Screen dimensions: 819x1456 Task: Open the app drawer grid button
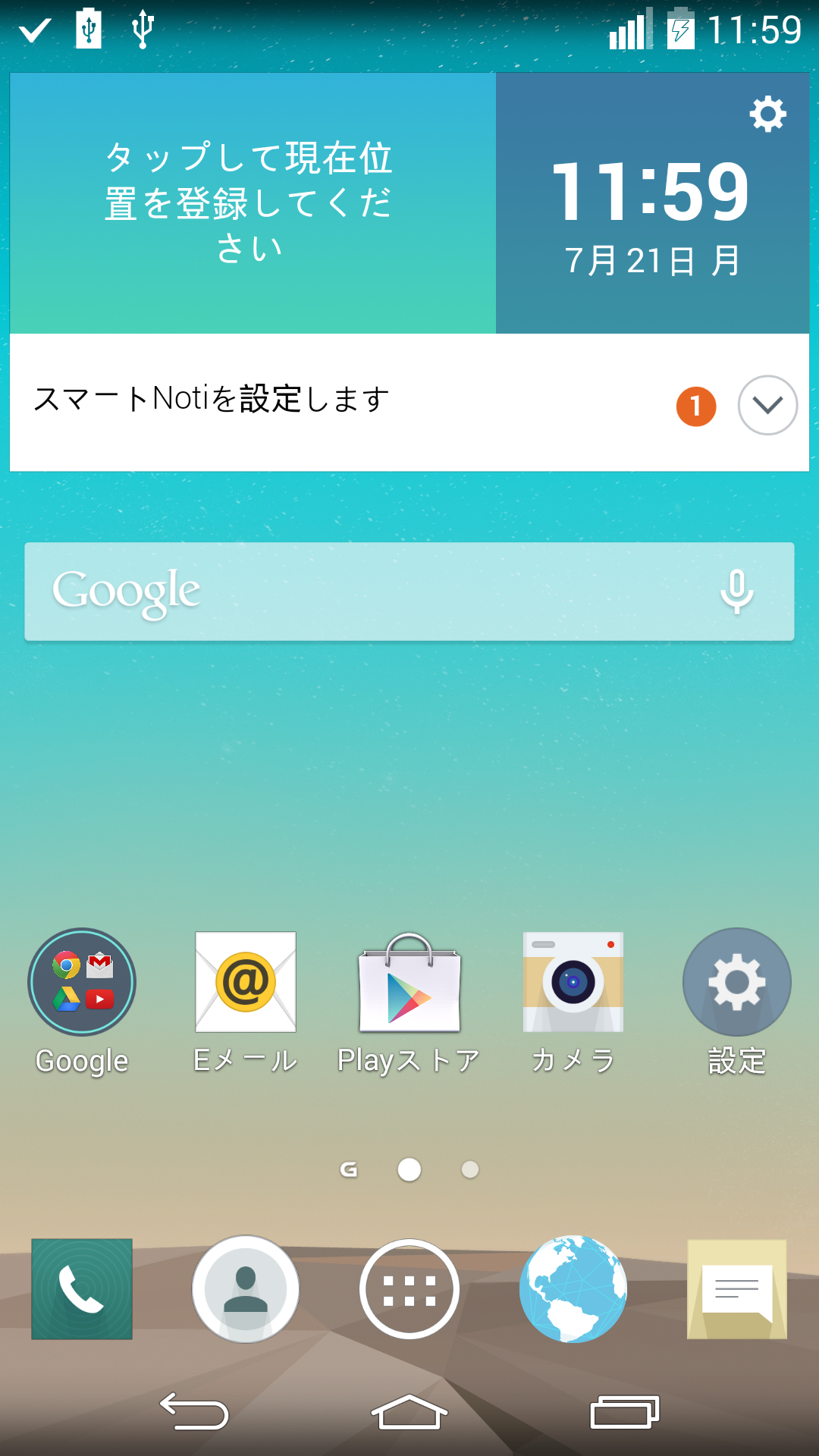click(409, 1289)
